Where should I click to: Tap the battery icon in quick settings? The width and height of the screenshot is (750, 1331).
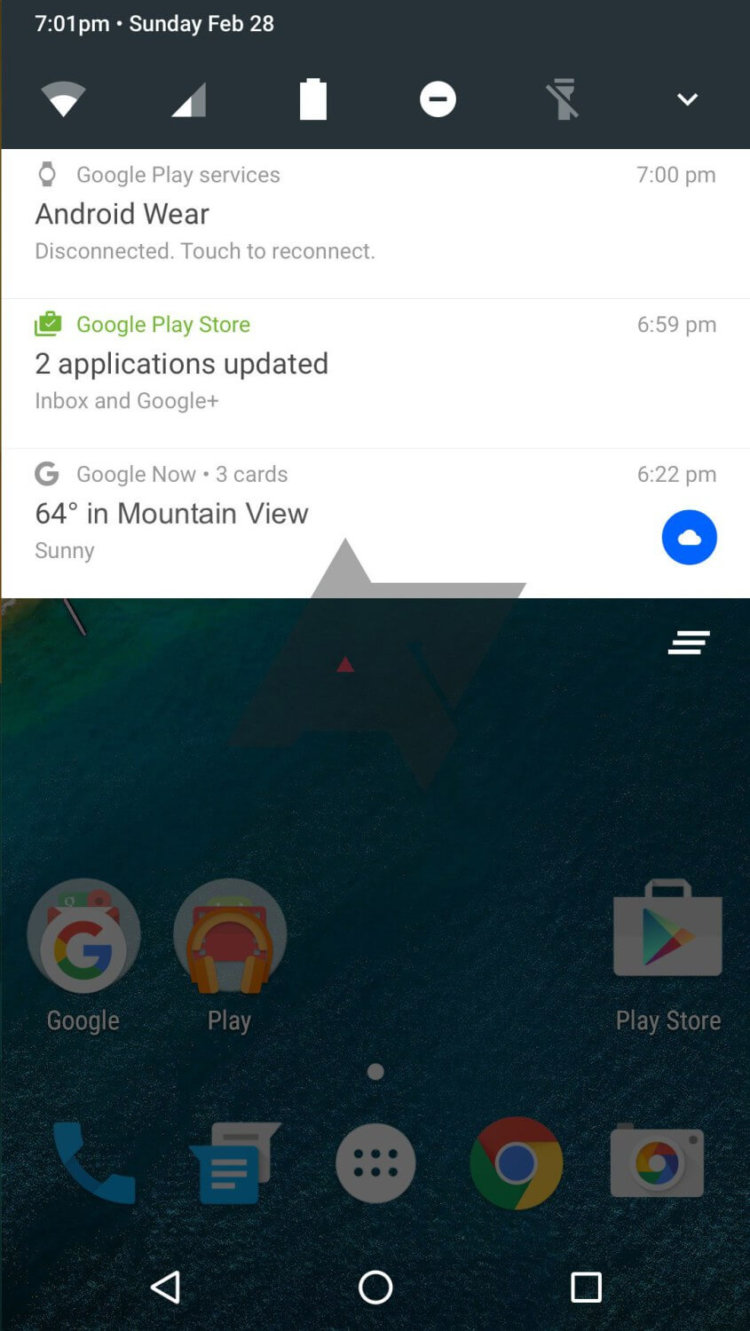point(312,98)
